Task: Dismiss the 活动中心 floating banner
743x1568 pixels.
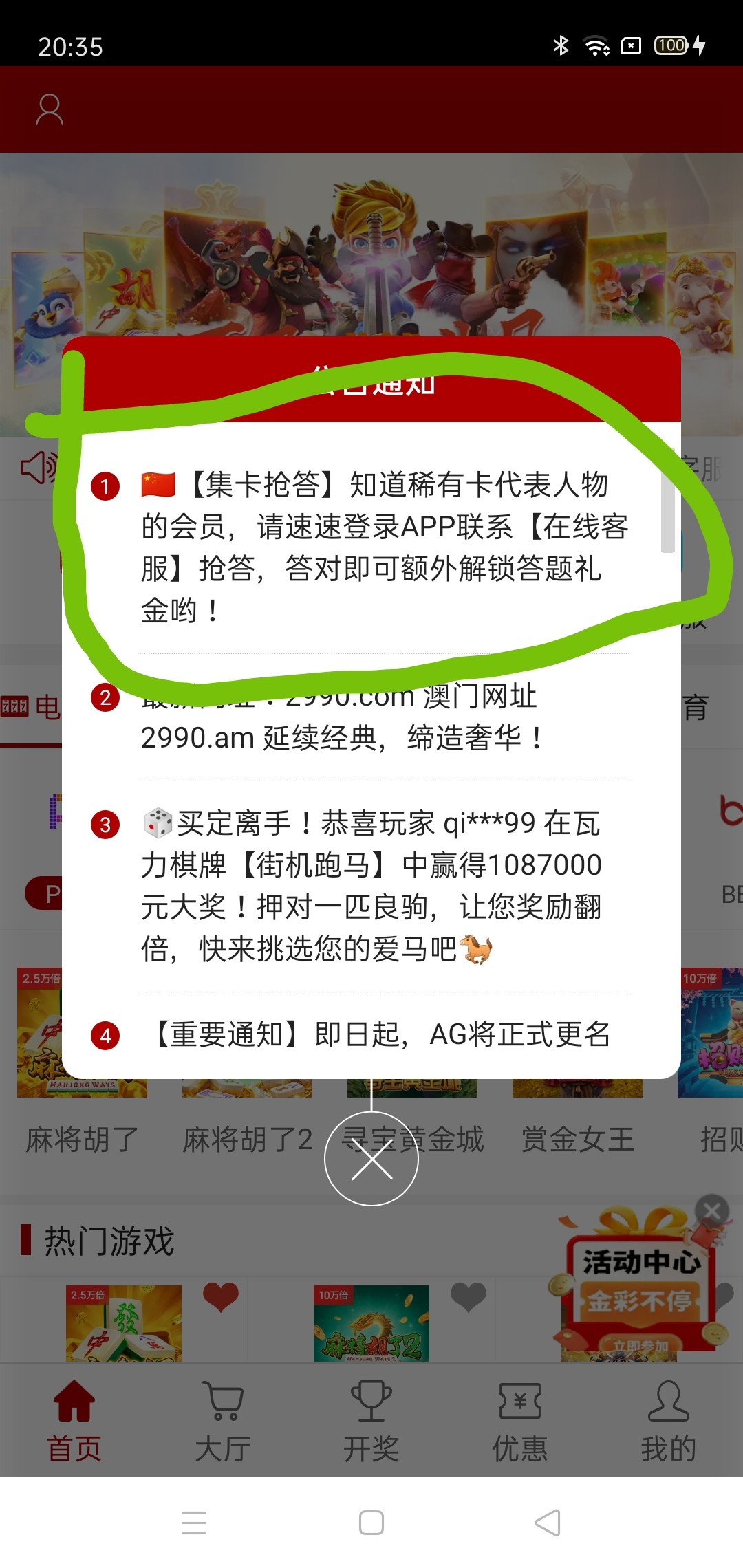Action: tap(712, 1210)
